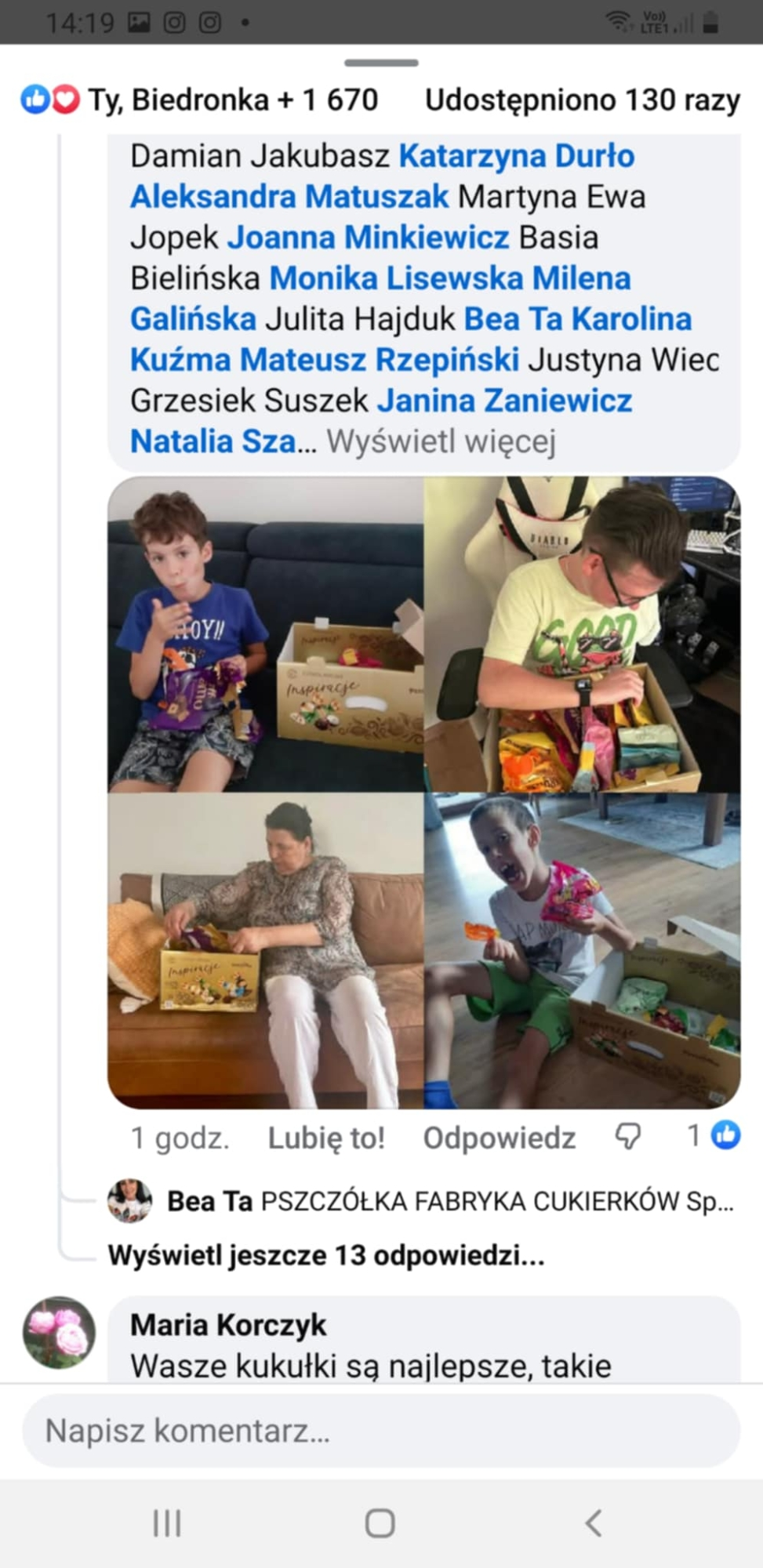The width and height of the screenshot is (763, 1568).
Task: Open Katarzyna Durło's tagged profile
Action: 516,156
